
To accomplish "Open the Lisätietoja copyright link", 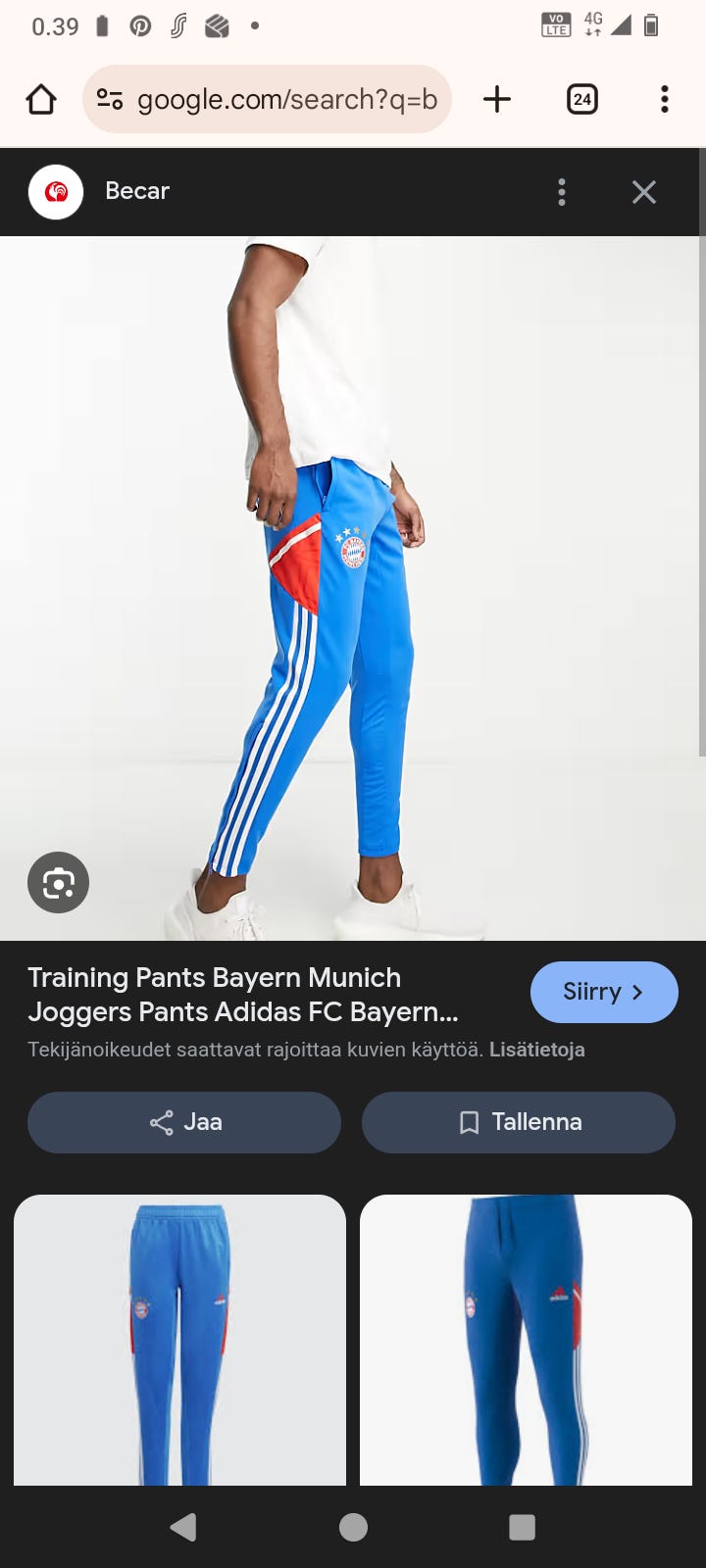I will click(x=536, y=1050).
